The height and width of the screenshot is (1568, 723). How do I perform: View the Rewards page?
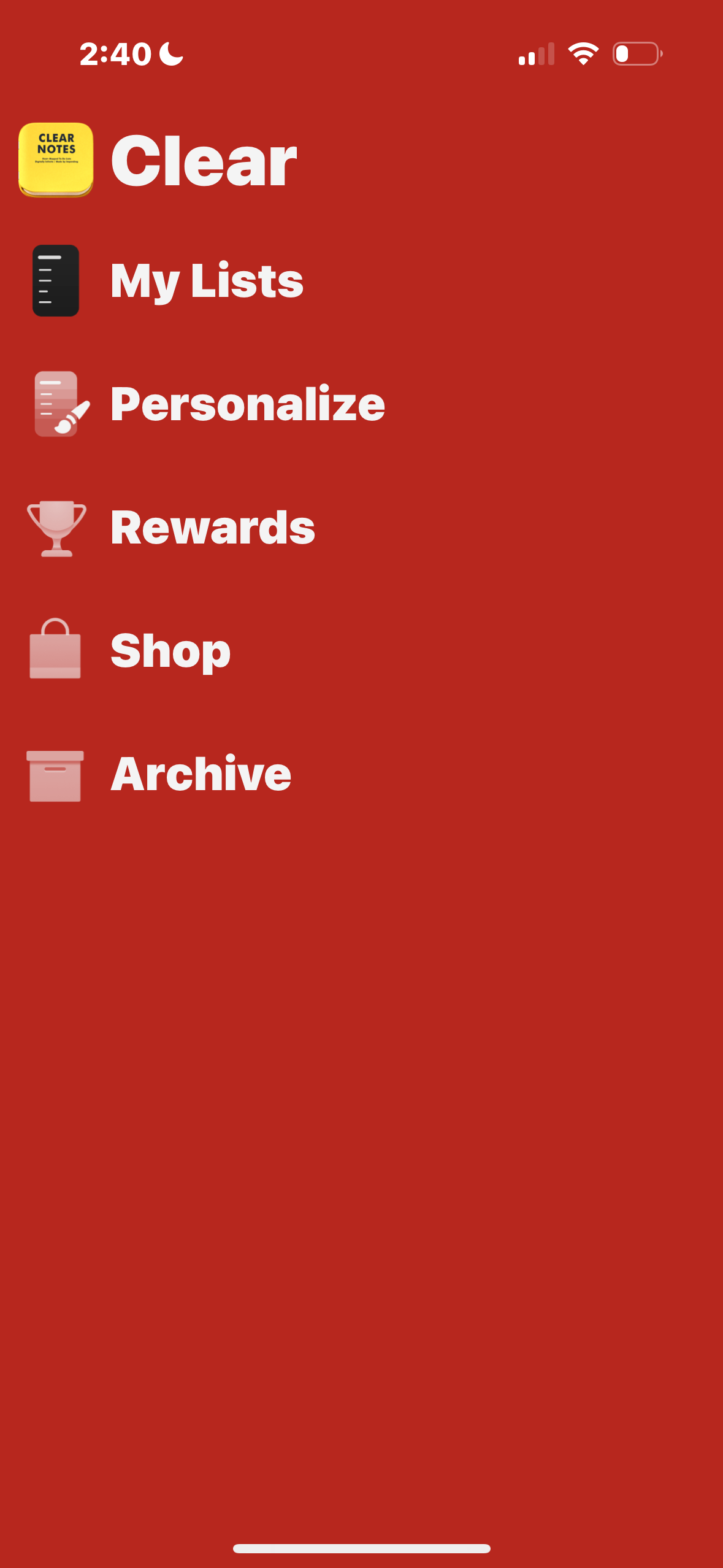pyautogui.click(x=212, y=528)
